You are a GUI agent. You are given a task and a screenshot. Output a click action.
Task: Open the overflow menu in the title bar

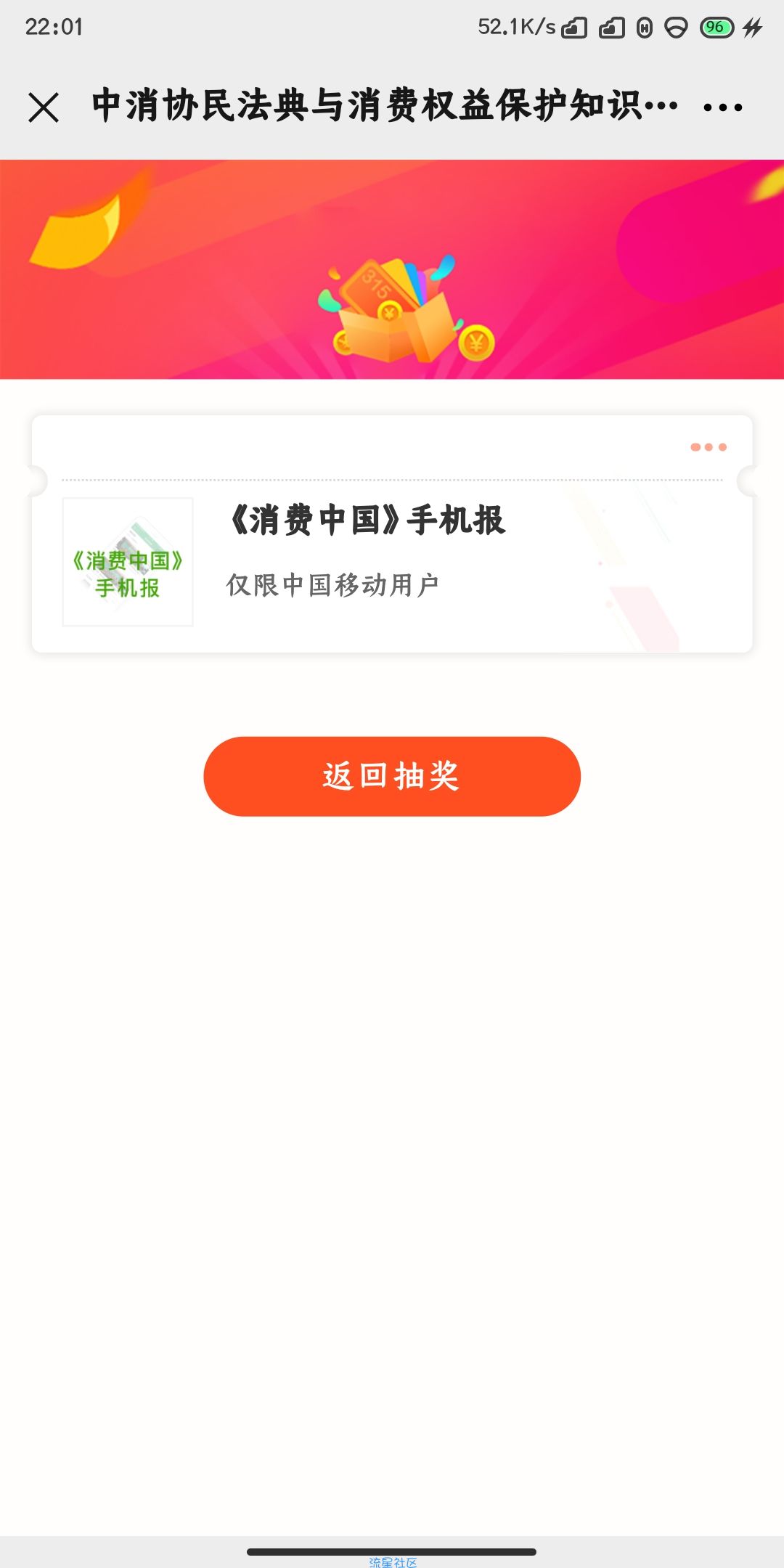tap(722, 107)
